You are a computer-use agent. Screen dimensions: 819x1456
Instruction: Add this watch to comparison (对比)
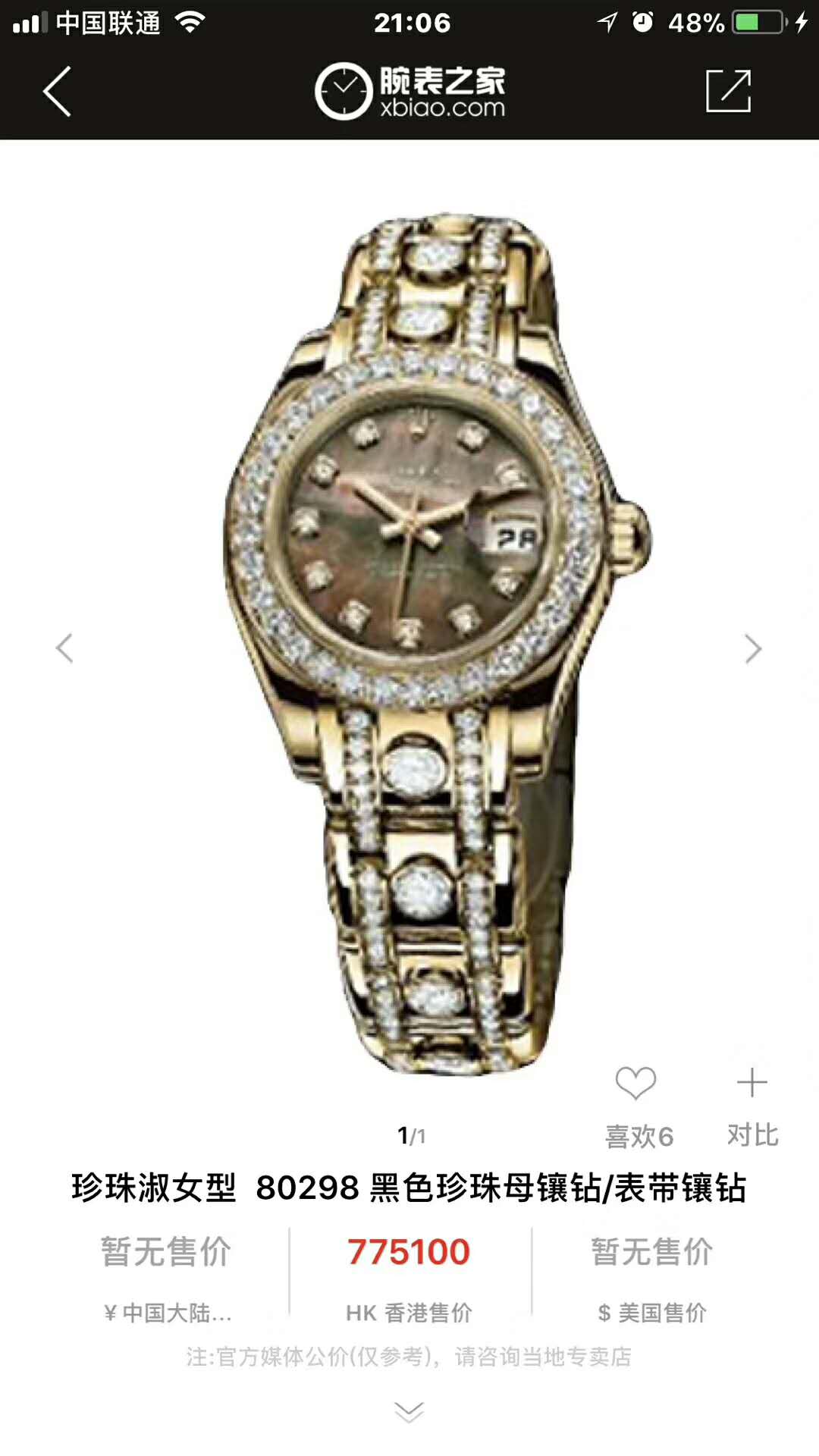[x=752, y=1083]
